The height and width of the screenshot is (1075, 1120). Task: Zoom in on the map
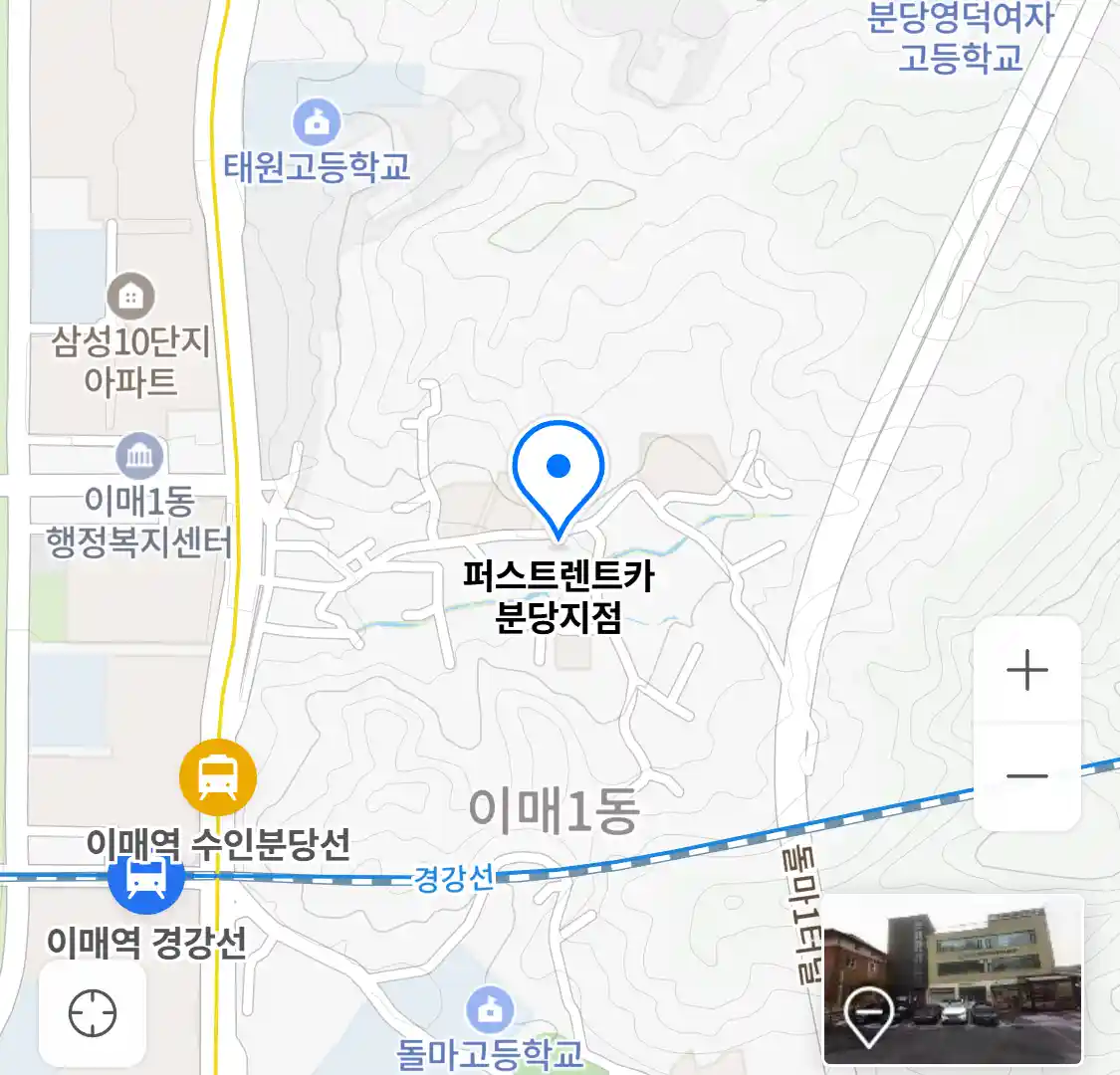pos(1026,671)
